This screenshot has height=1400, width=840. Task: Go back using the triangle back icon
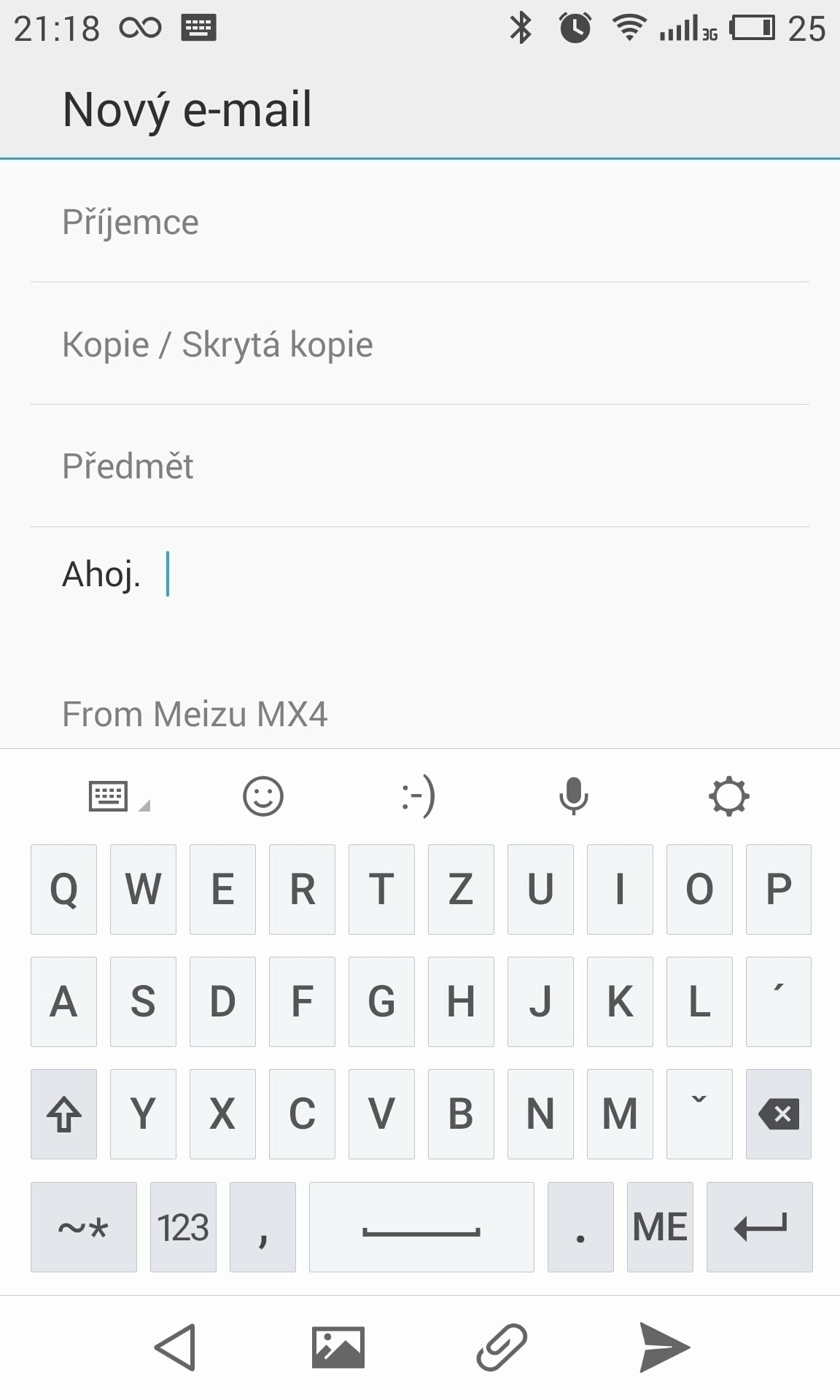(175, 1347)
